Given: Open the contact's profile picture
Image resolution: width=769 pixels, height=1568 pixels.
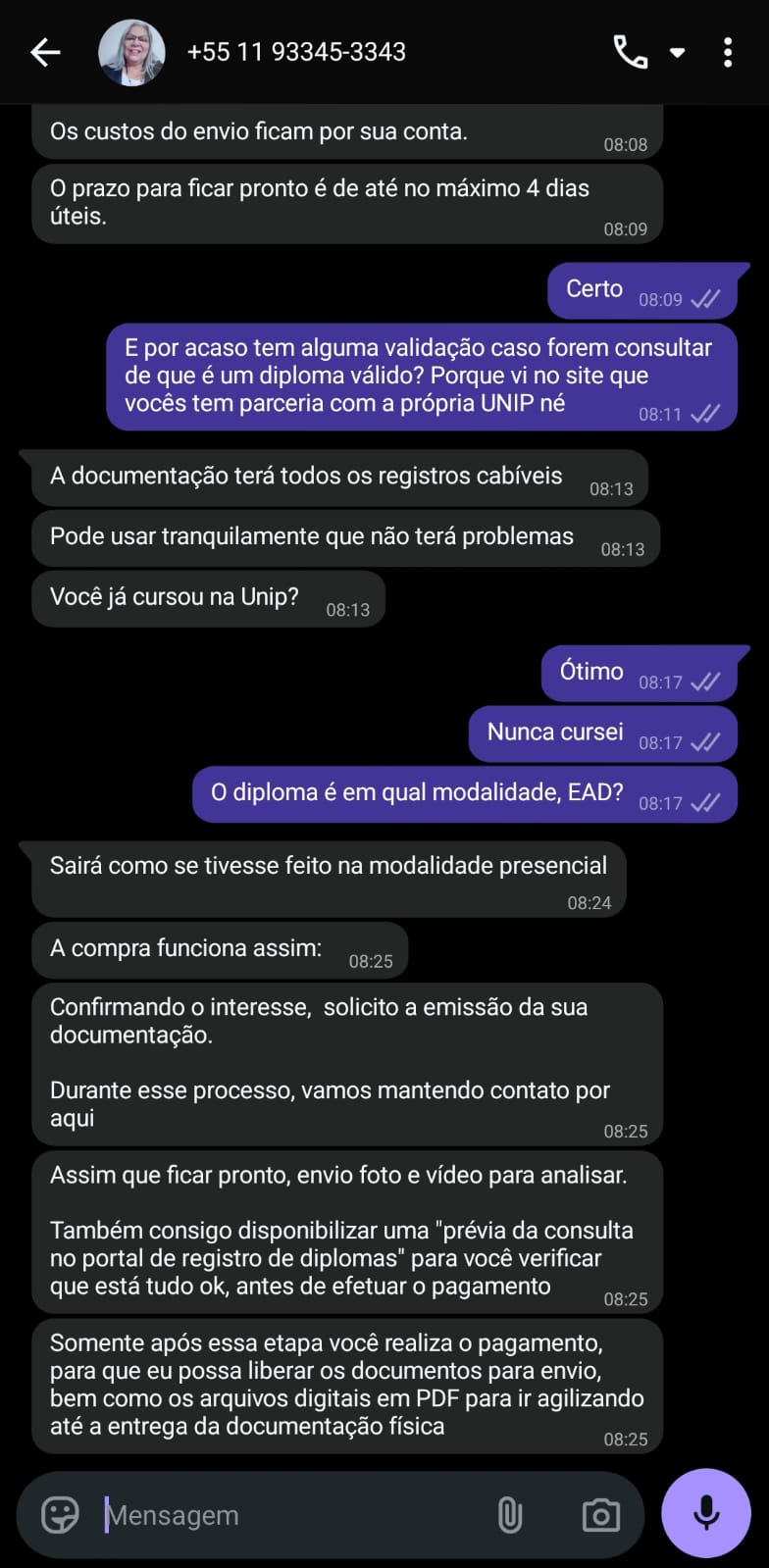Looking at the screenshot, I should (131, 52).
